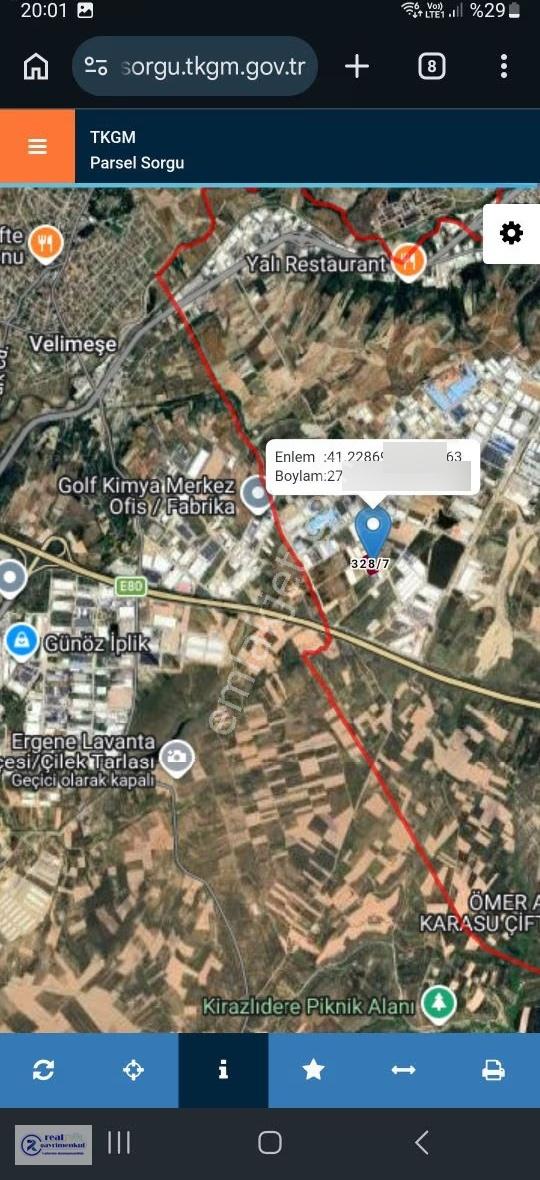
Task: Go to the system home screen
Action: pos(270,1142)
